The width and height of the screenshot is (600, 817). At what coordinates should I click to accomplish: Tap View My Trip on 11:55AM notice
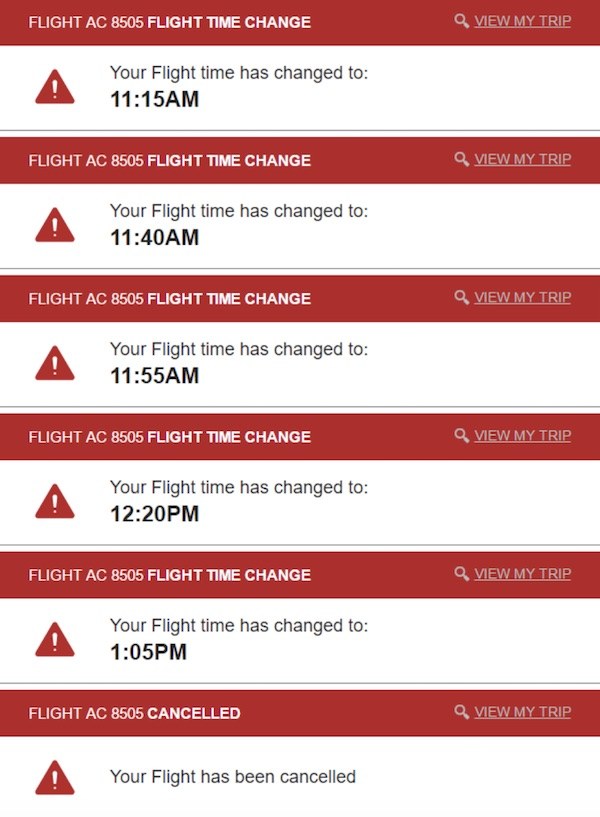pos(521,297)
